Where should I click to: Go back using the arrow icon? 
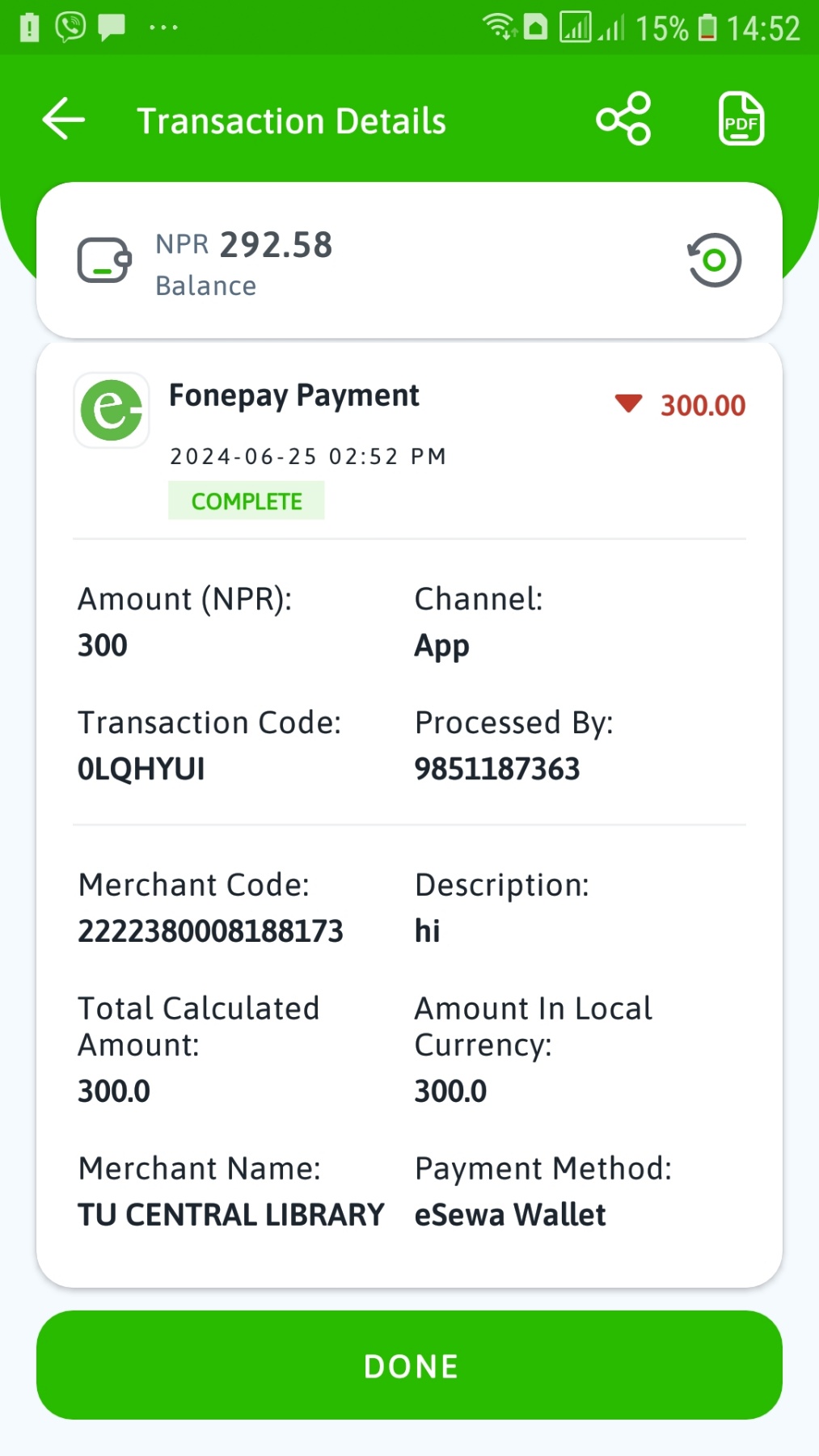click(x=64, y=120)
